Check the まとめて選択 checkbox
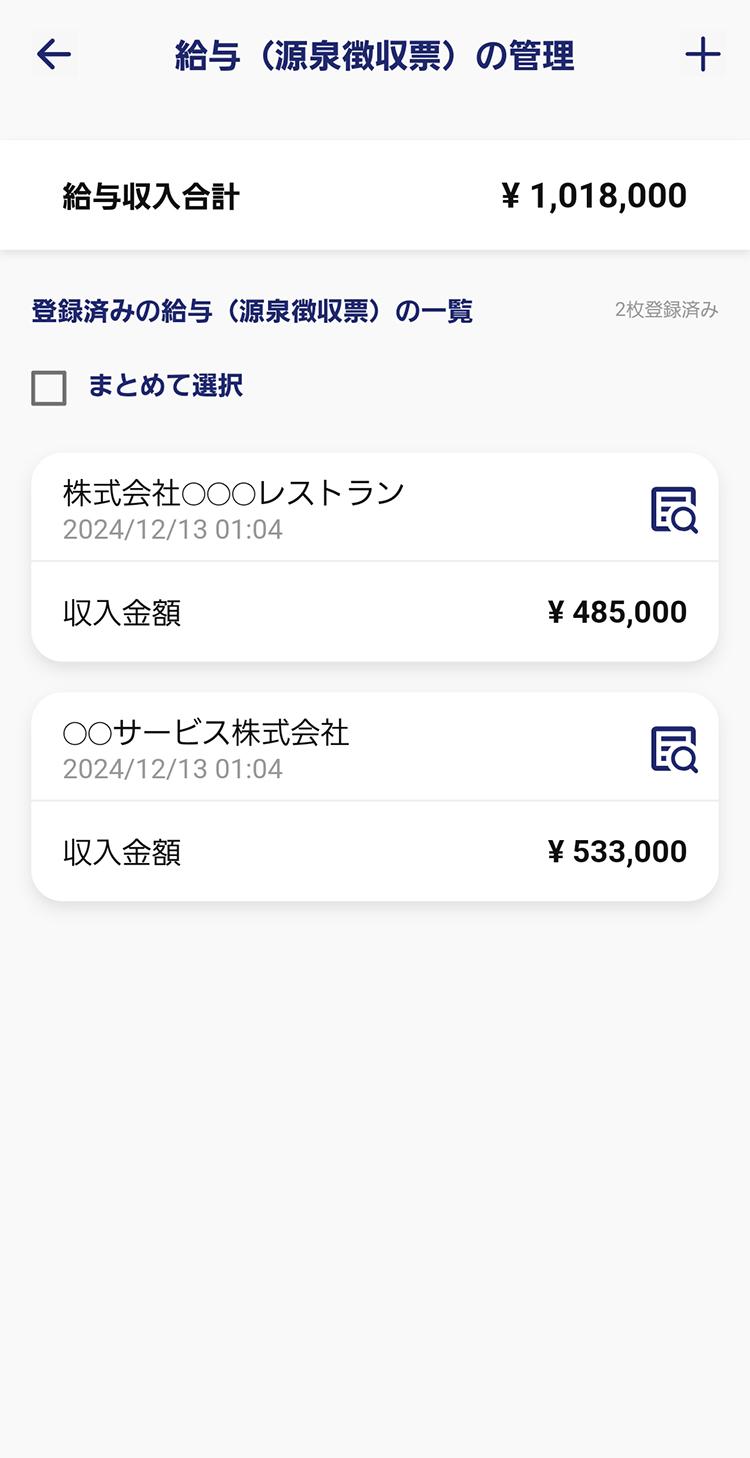Image resolution: width=750 pixels, height=1458 pixels. 49,388
